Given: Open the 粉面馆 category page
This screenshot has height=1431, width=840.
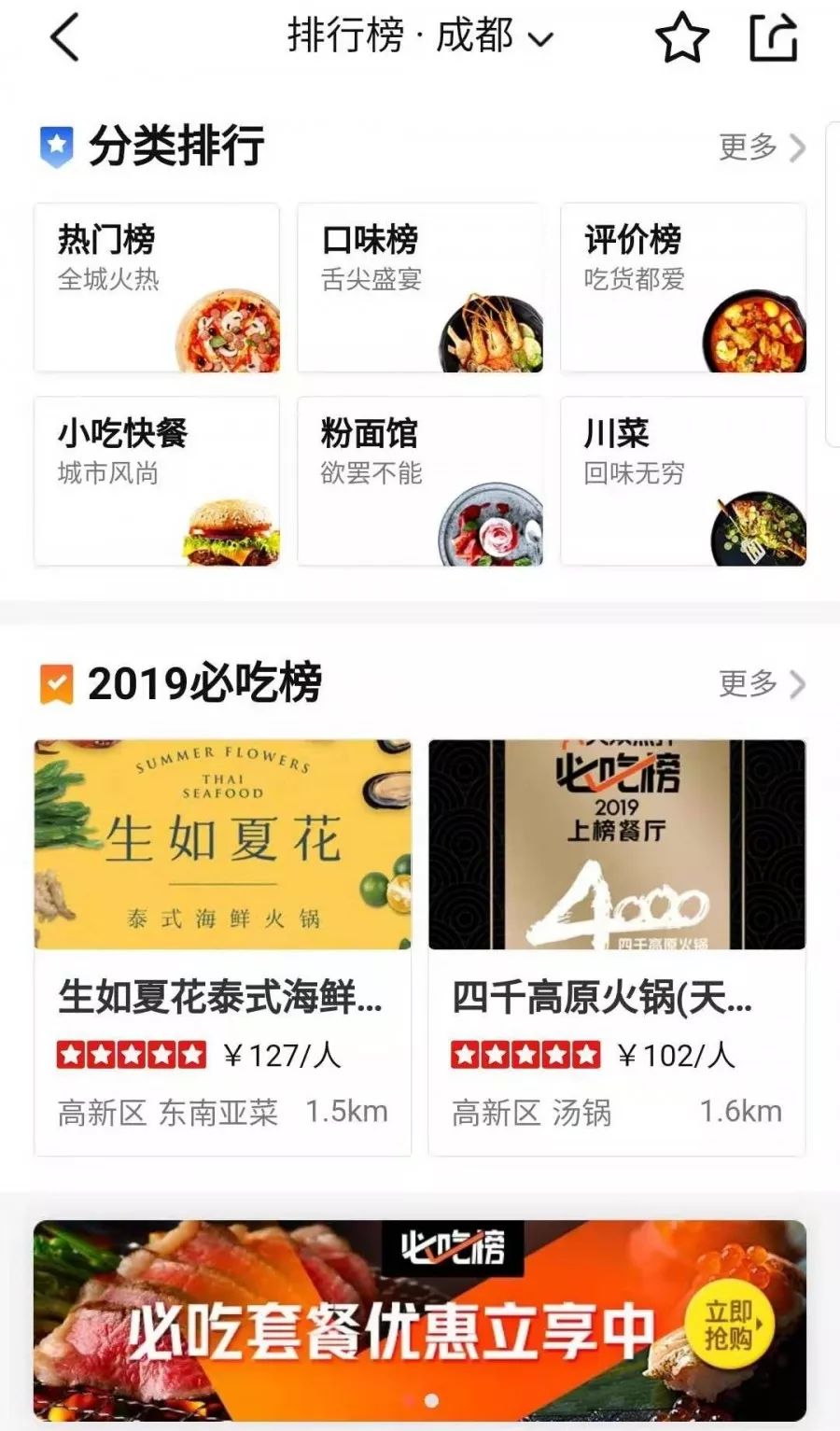Looking at the screenshot, I should point(420,481).
